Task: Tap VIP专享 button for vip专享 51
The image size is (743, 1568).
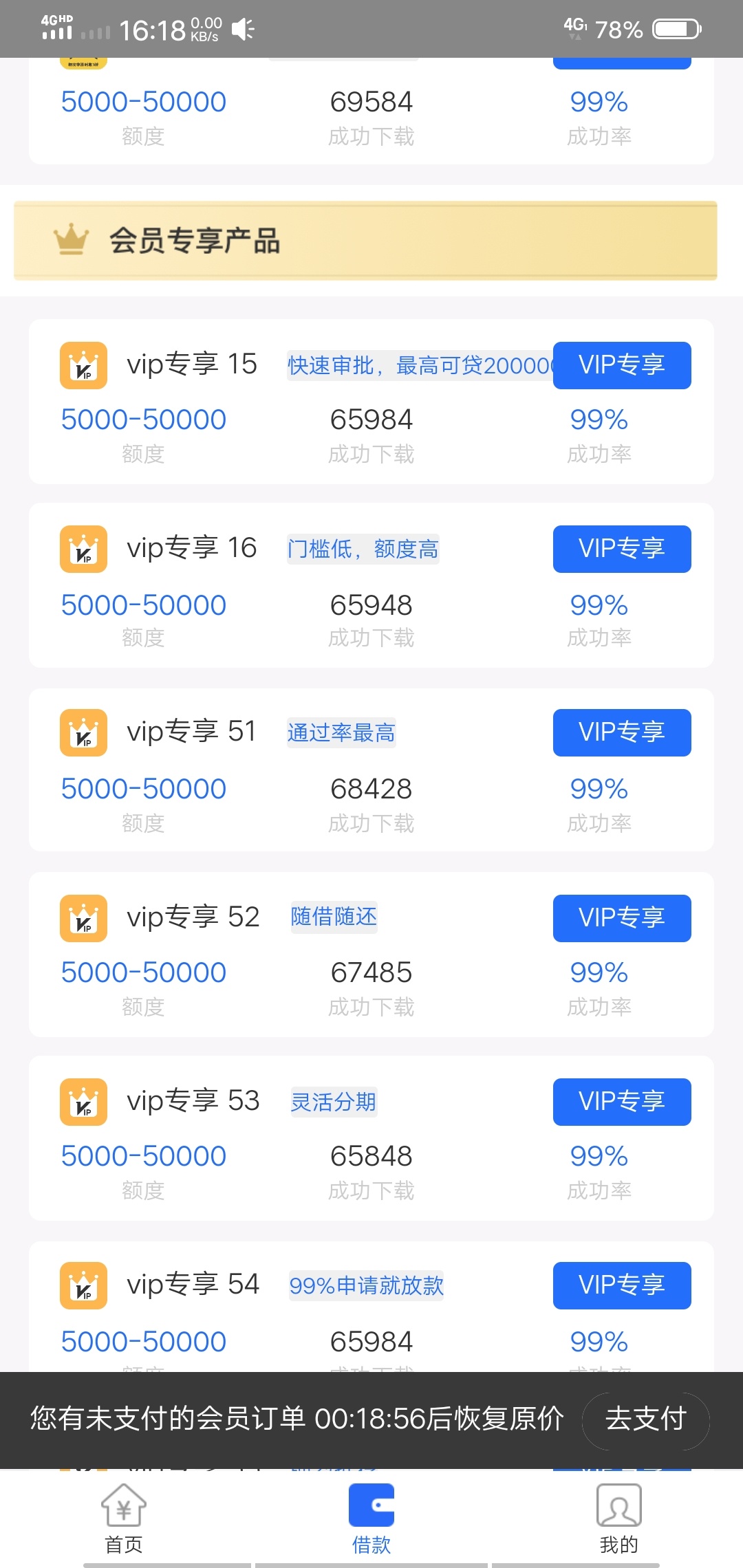Action: coord(622,732)
